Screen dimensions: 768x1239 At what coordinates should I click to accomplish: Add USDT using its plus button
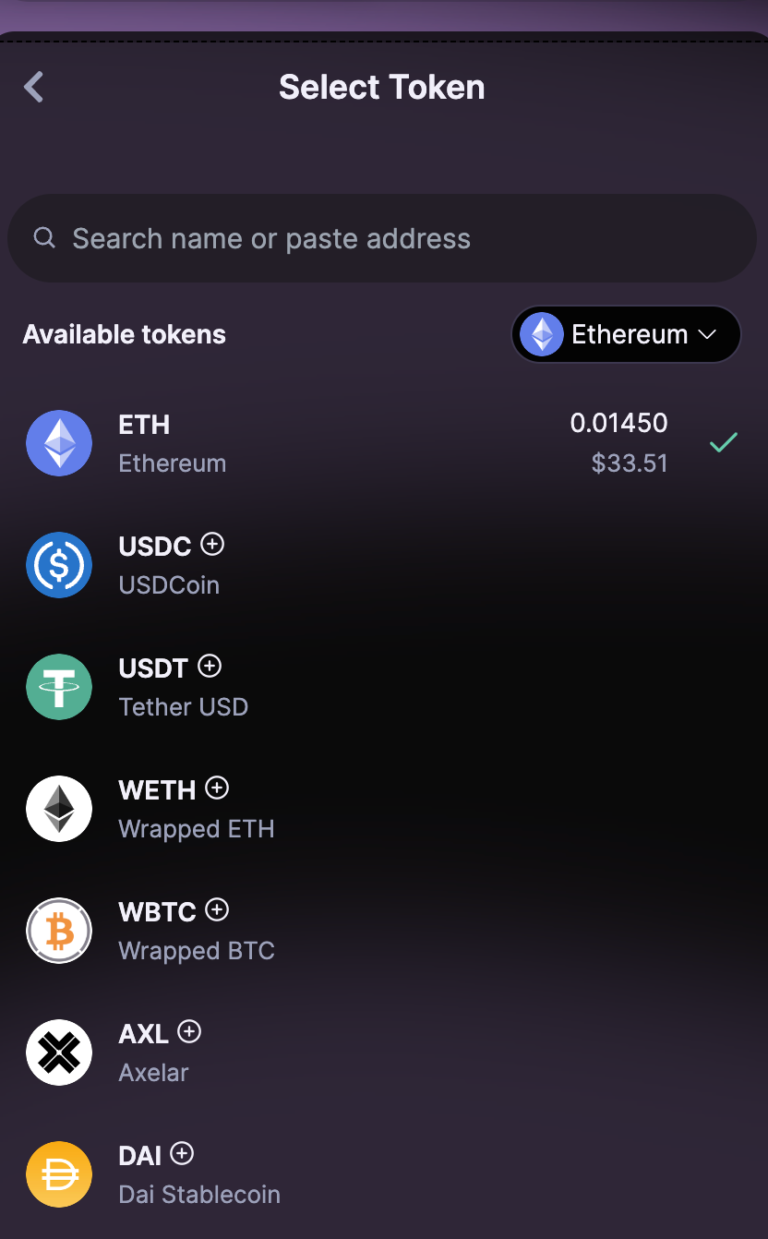click(x=209, y=667)
